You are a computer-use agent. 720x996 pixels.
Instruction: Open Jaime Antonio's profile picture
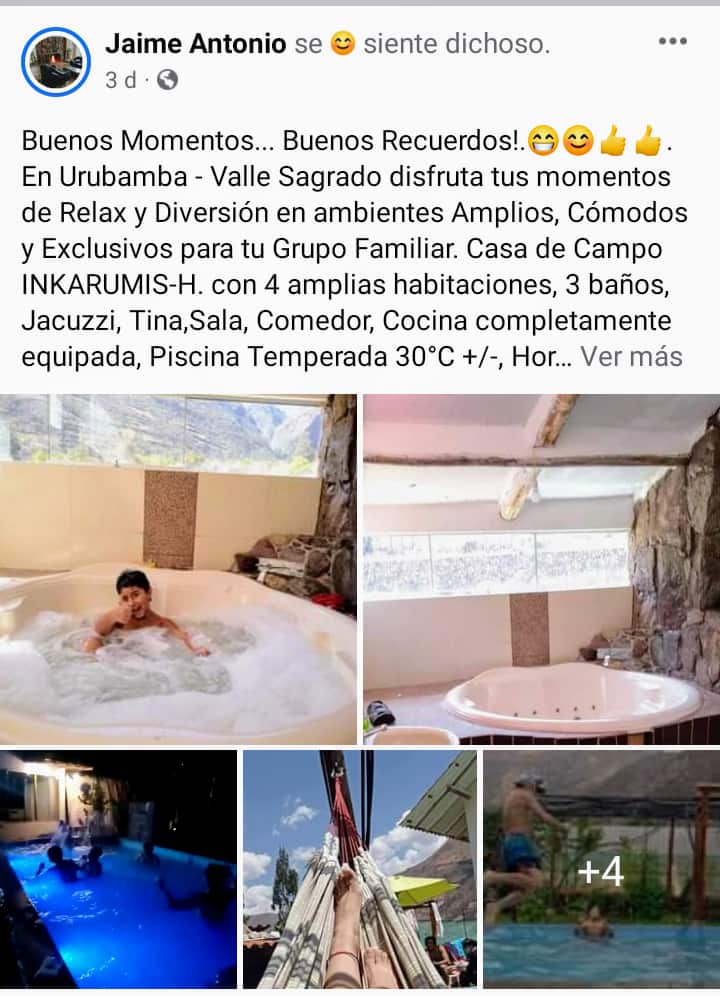coord(56,61)
